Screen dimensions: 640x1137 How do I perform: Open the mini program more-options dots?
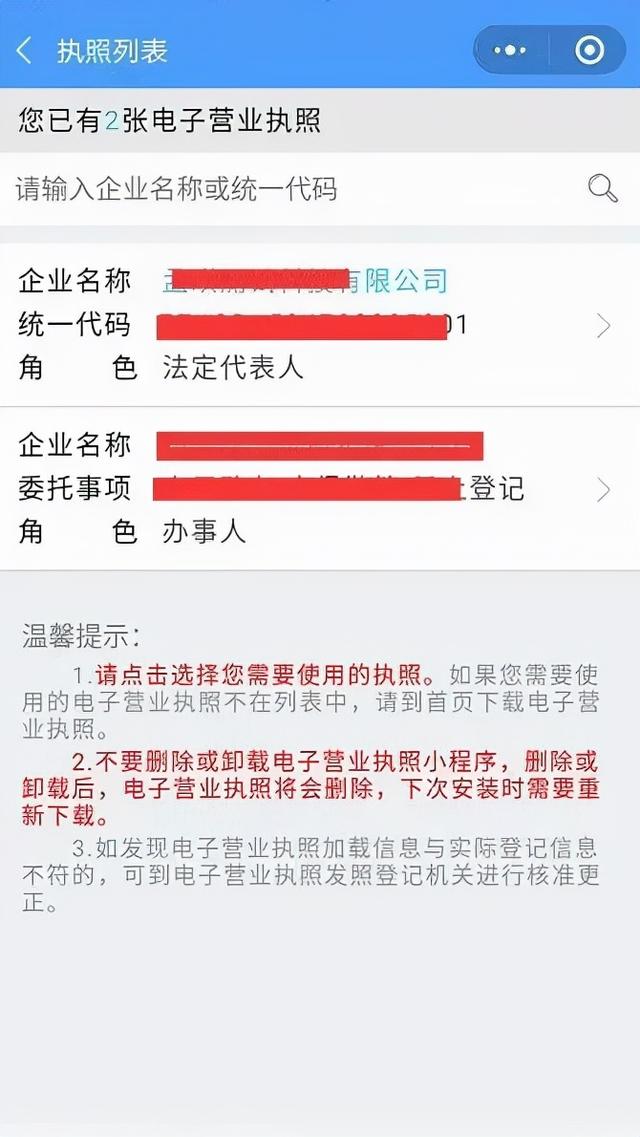click(x=510, y=50)
